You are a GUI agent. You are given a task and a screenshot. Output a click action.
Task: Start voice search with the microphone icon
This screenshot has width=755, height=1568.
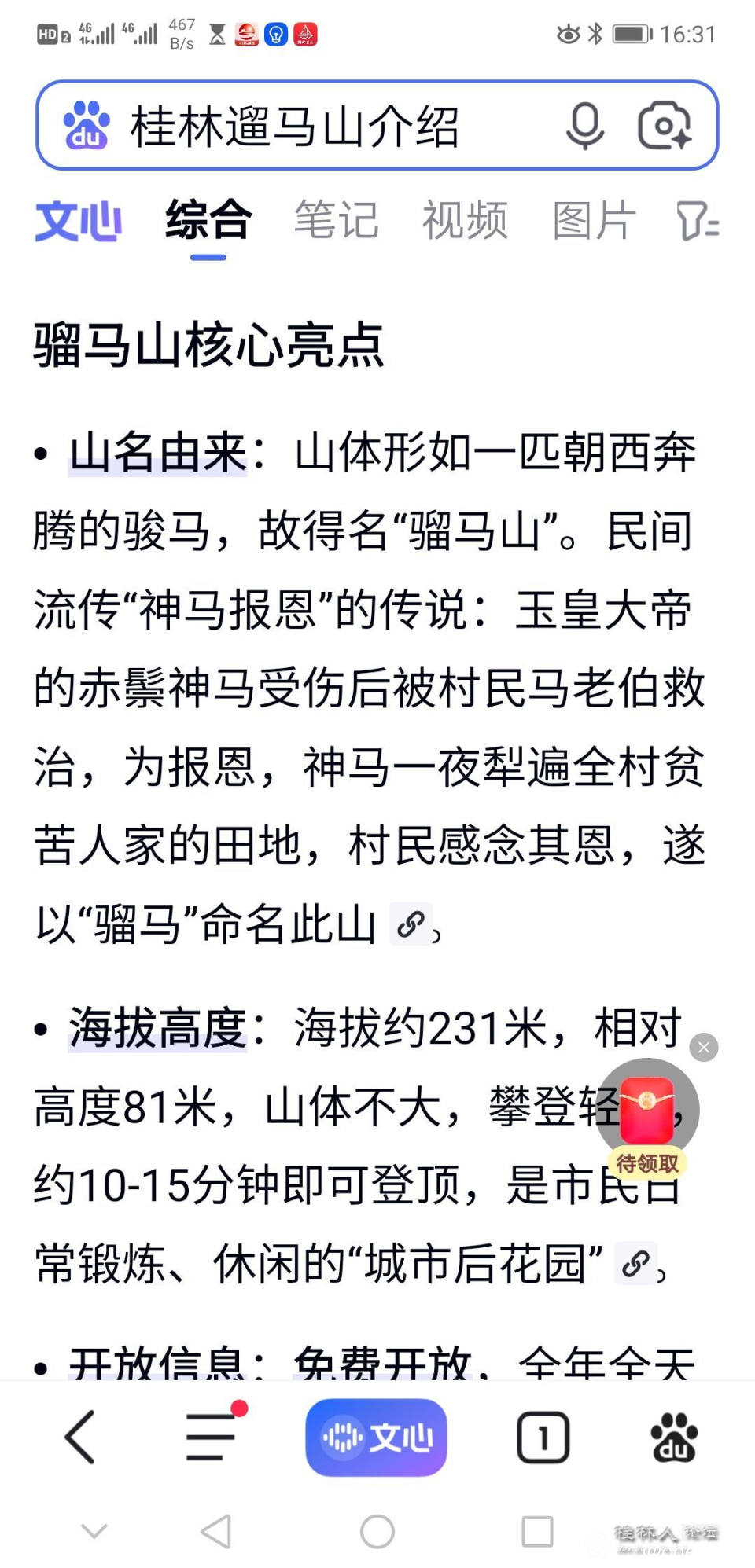tap(584, 126)
